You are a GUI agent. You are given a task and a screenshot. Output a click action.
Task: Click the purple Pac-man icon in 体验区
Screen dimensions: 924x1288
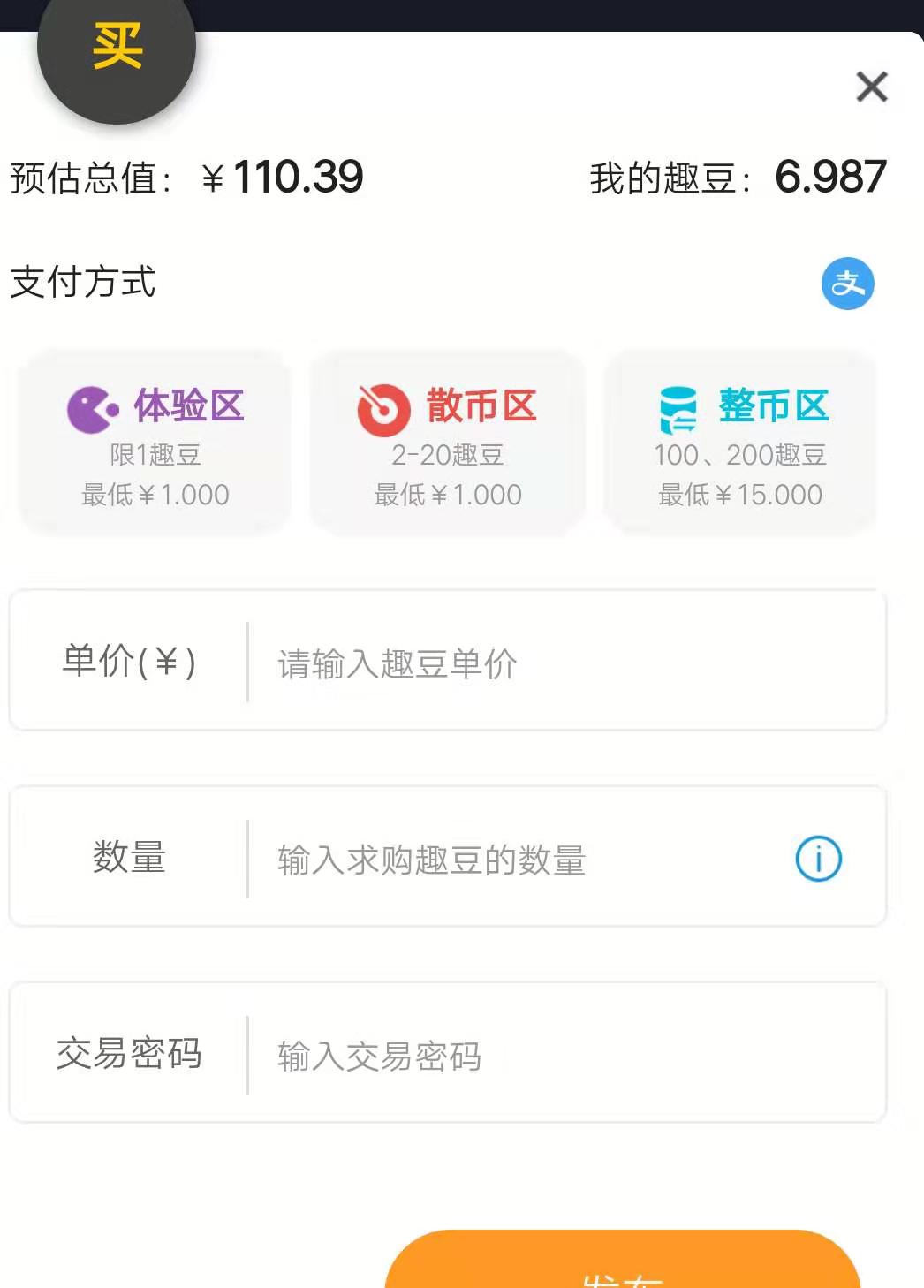[97, 407]
